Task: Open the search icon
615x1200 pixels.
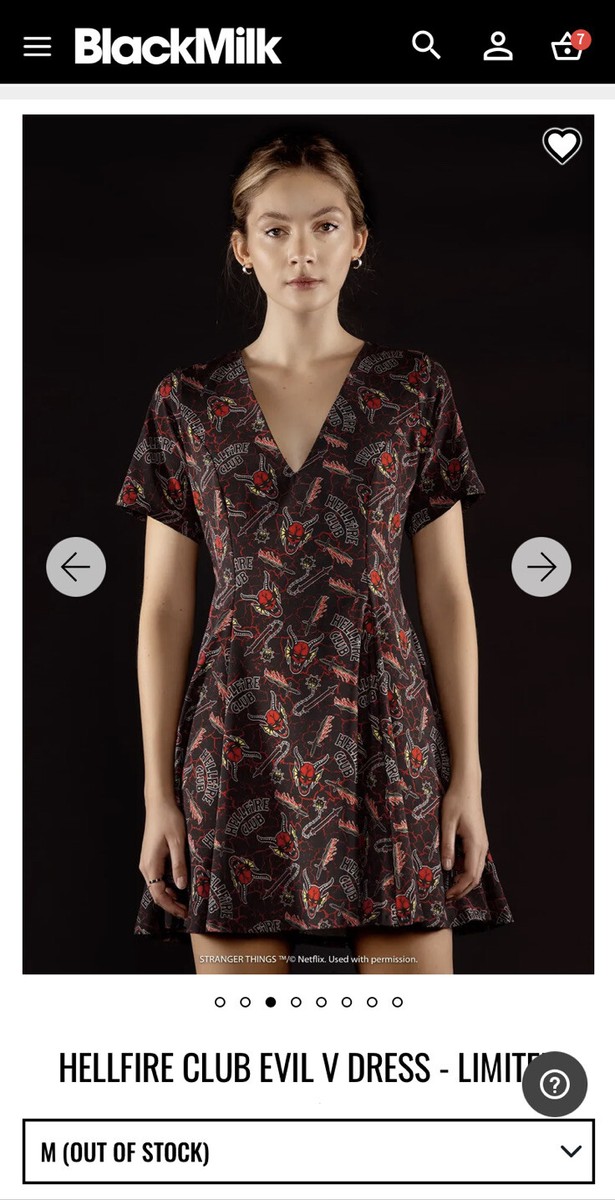Action: [426, 45]
